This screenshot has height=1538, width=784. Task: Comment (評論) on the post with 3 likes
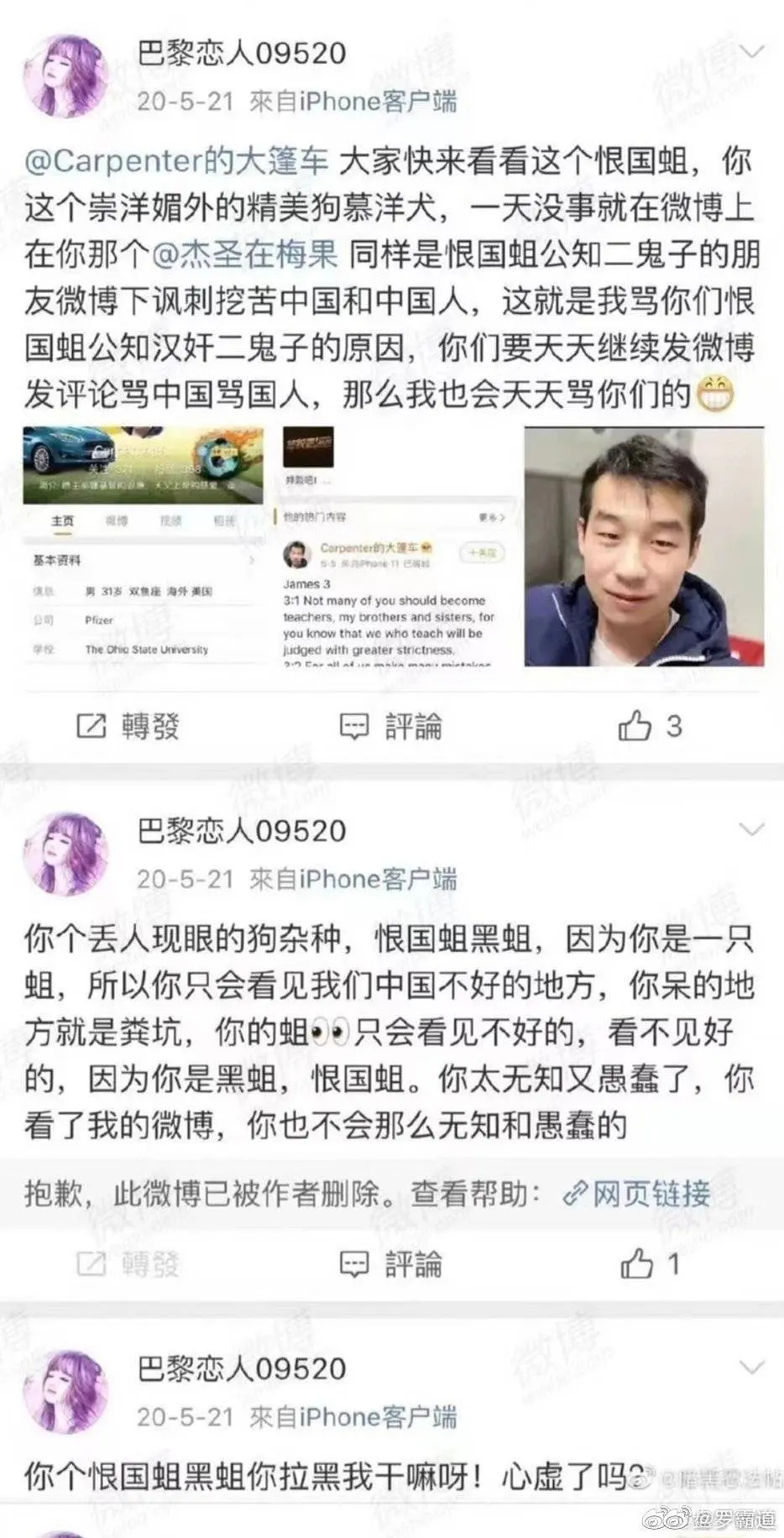[391, 726]
